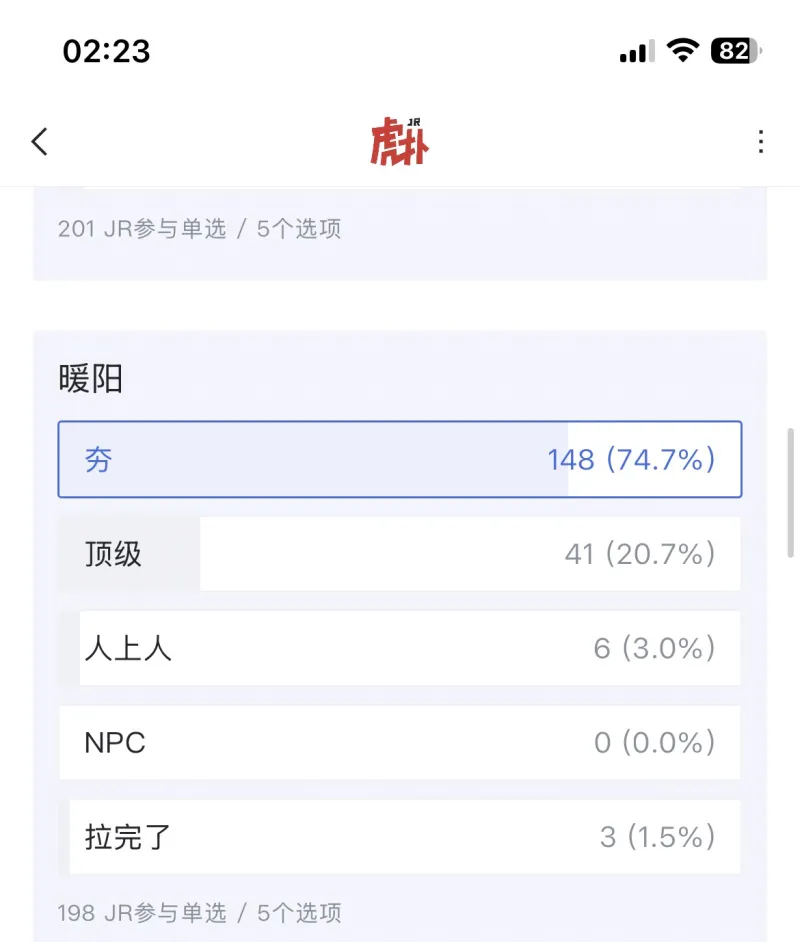This screenshot has width=800, height=942.
Task: Tap the clock showing 02:23
Action: [x=108, y=52]
